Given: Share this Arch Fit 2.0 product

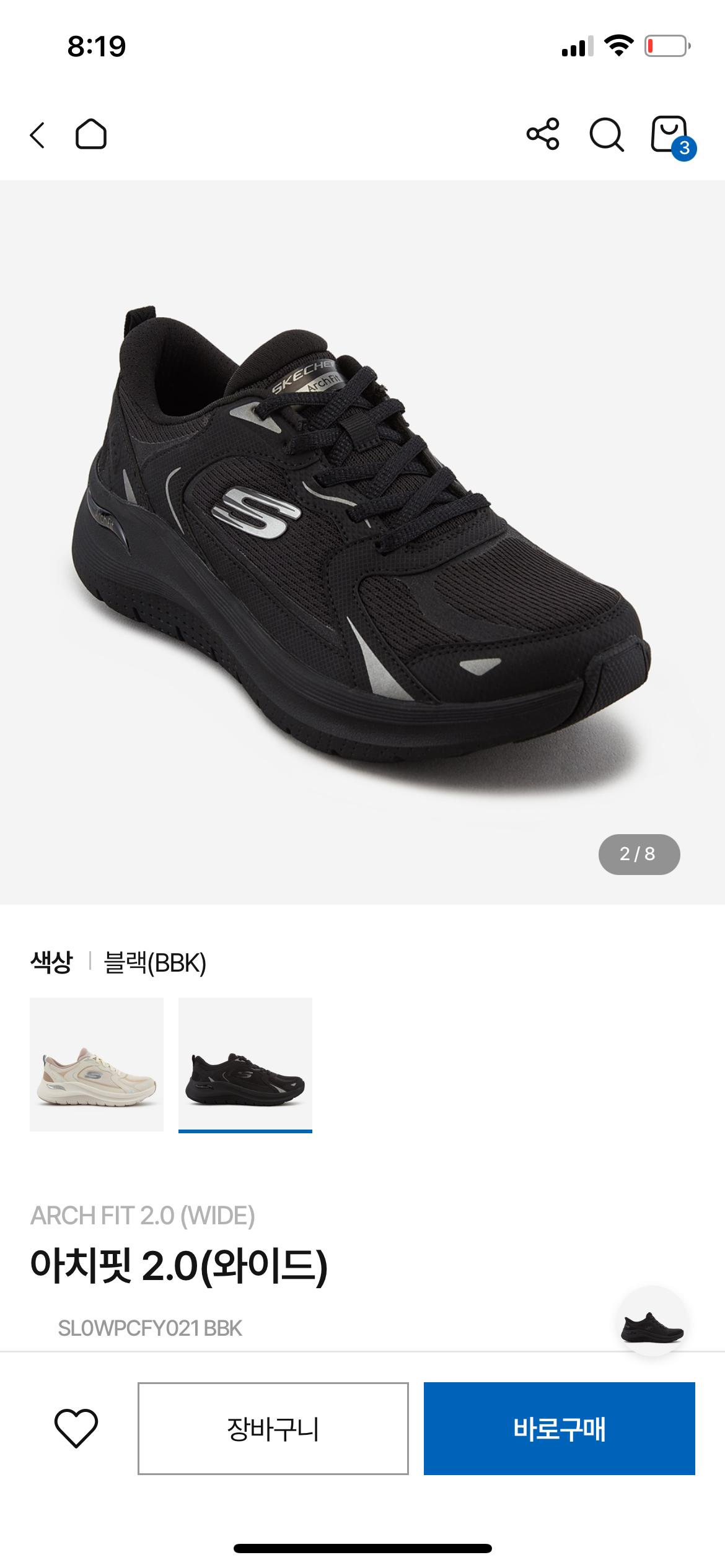Looking at the screenshot, I should 543,134.
